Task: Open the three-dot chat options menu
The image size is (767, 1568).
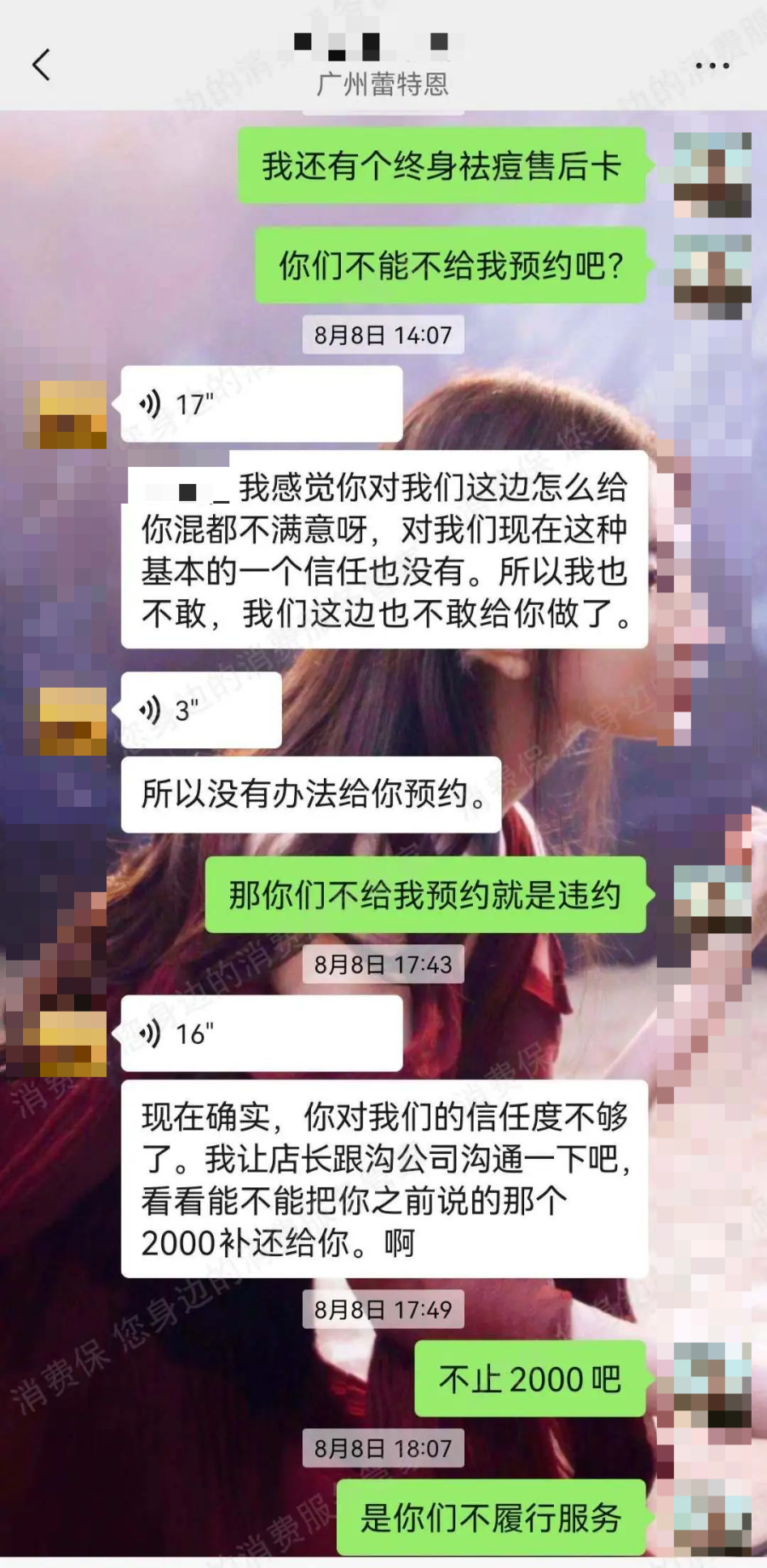Action: point(712,65)
